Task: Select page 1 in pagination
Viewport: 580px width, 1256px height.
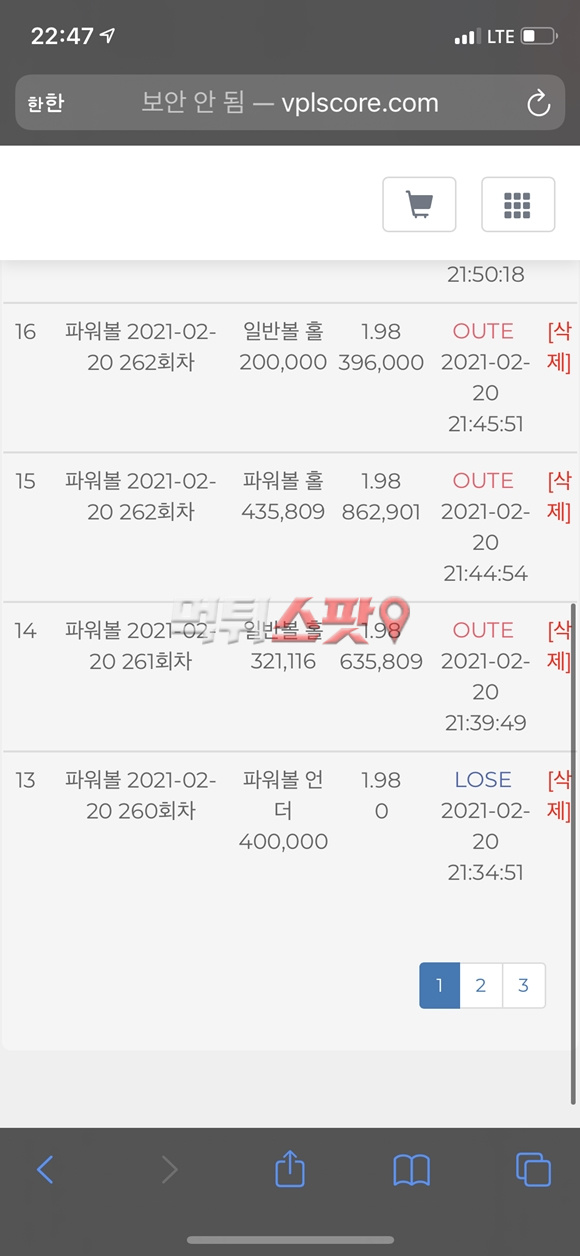Action: tap(439, 986)
